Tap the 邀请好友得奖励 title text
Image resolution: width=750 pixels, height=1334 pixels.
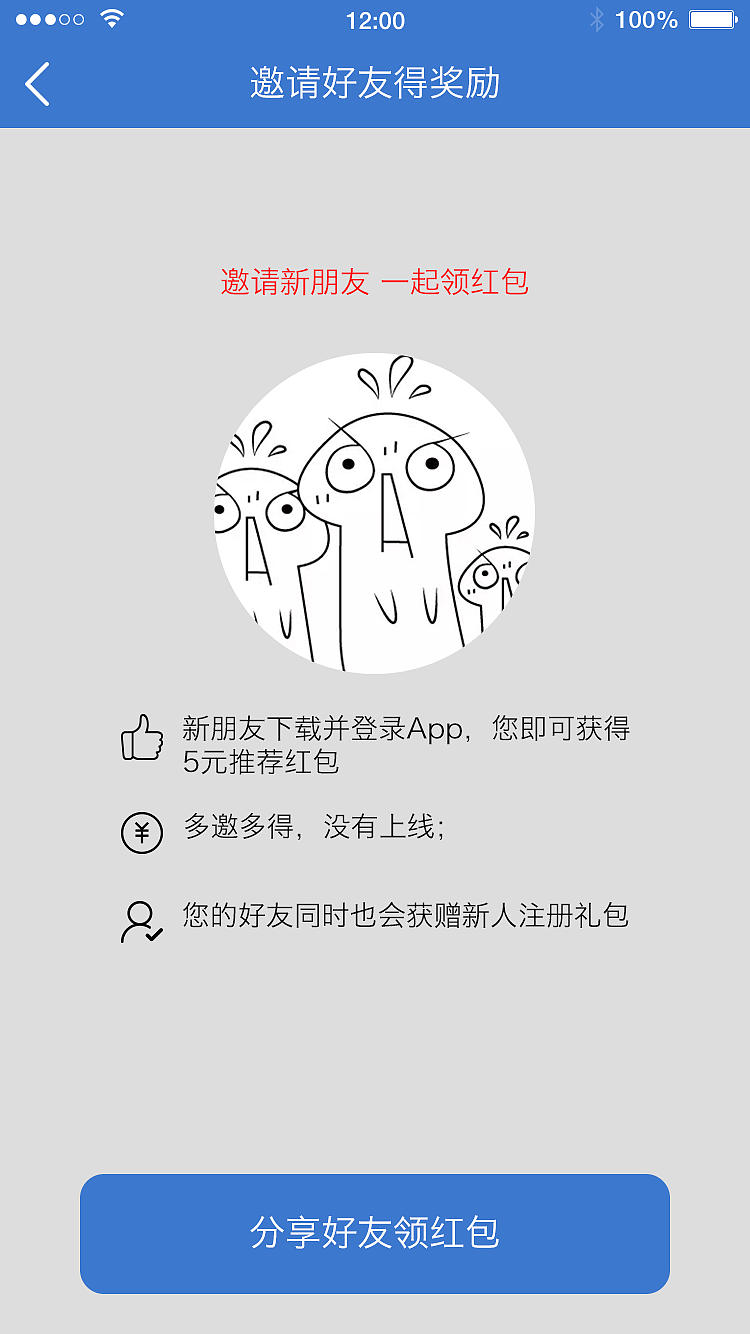pyautogui.click(x=375, y=85)
